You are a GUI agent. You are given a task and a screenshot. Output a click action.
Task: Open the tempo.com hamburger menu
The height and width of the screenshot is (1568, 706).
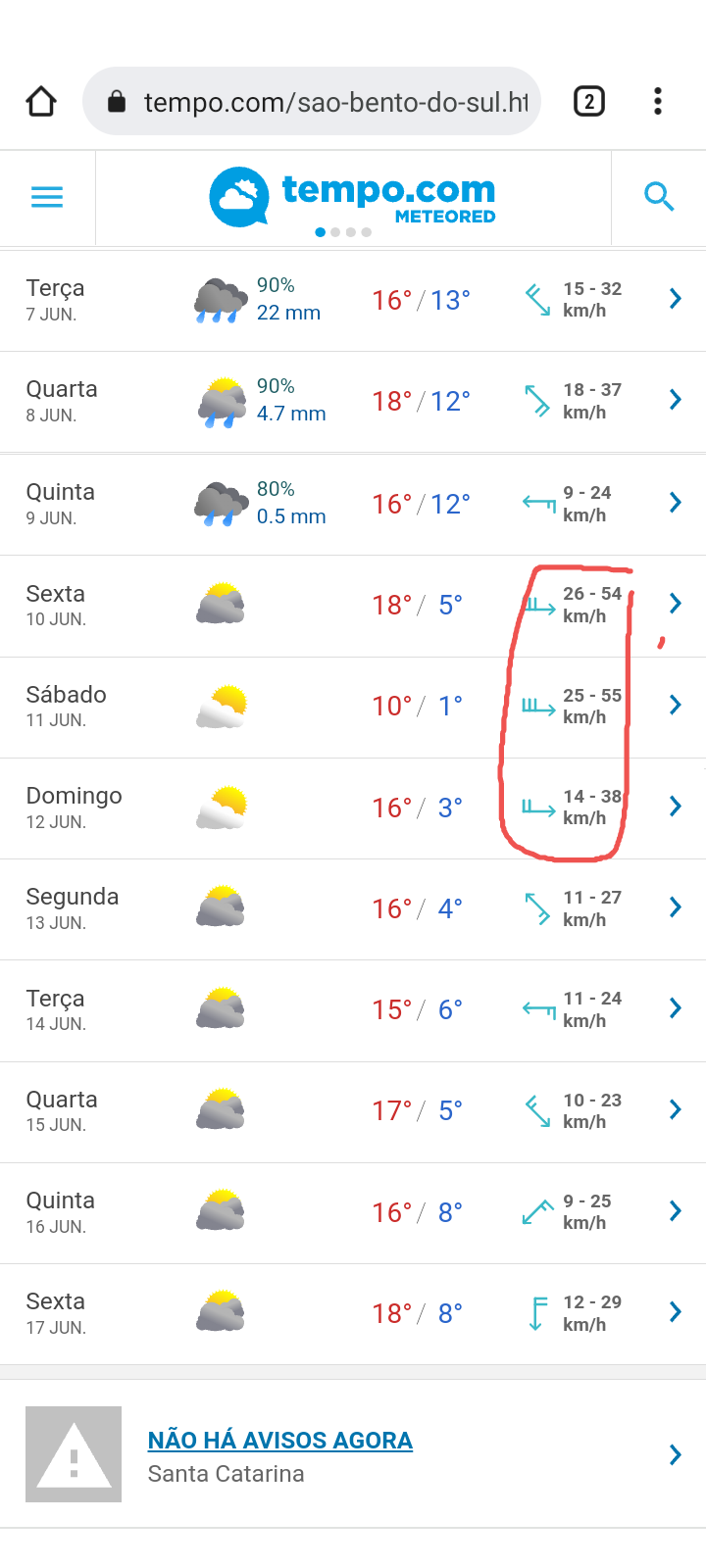(x=47, y=197)
